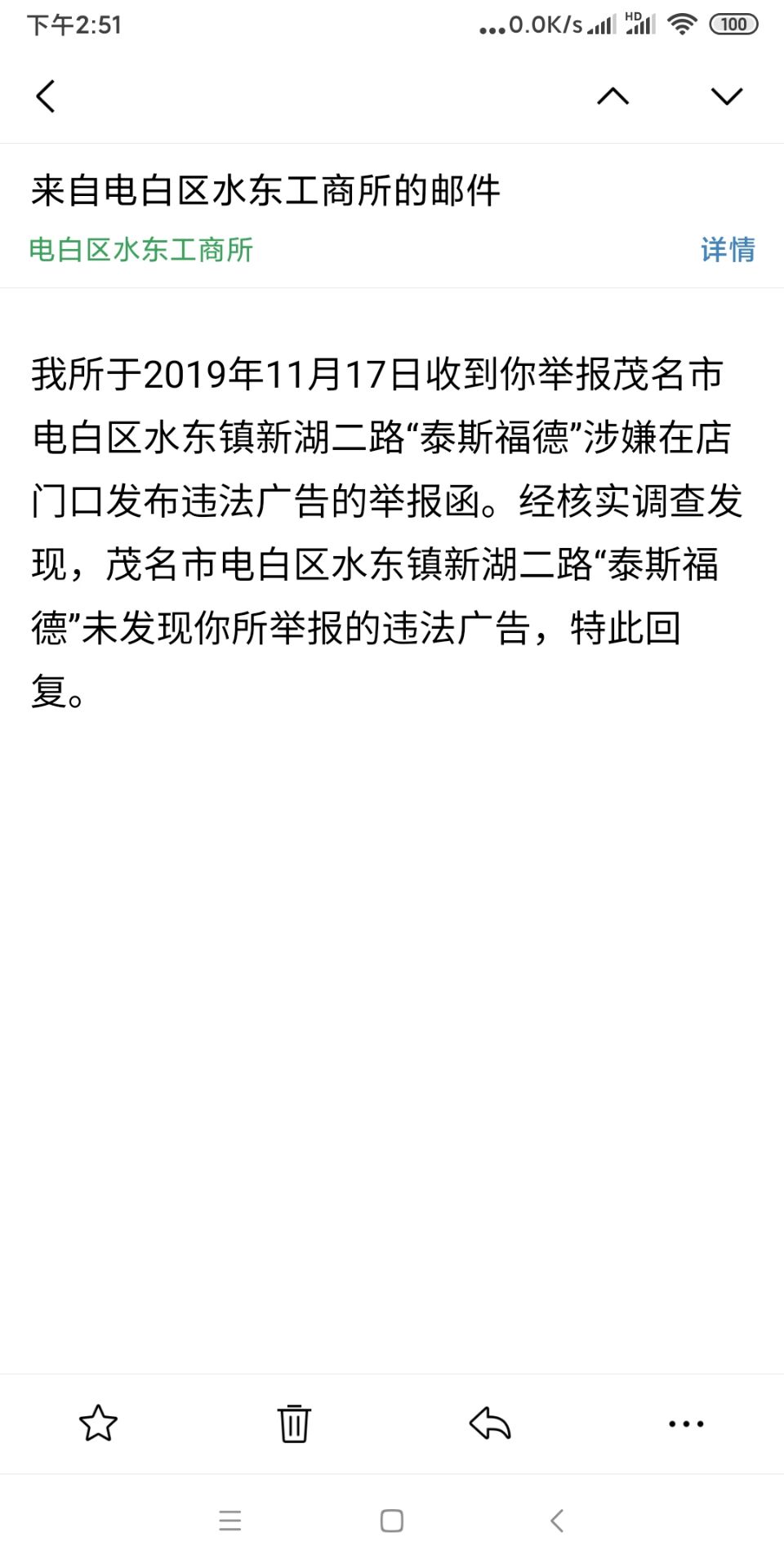Viewport: 784px width, 1568px height.
Task: Open the more options menu
Action: click(x=686, y=1423)
